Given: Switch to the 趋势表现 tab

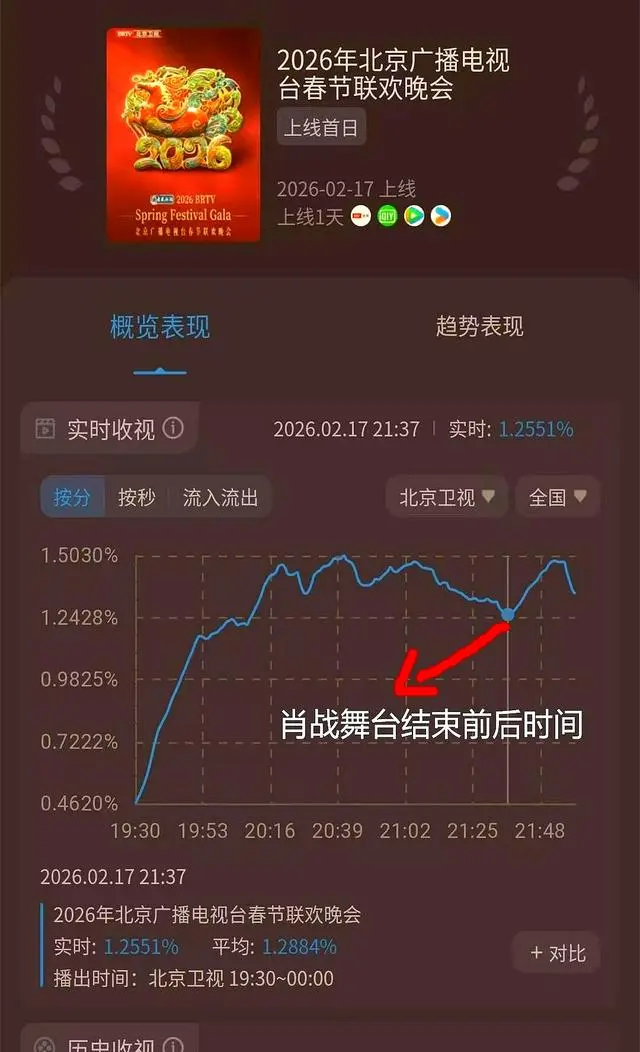Looking at the screenshot, I should 479,327.
